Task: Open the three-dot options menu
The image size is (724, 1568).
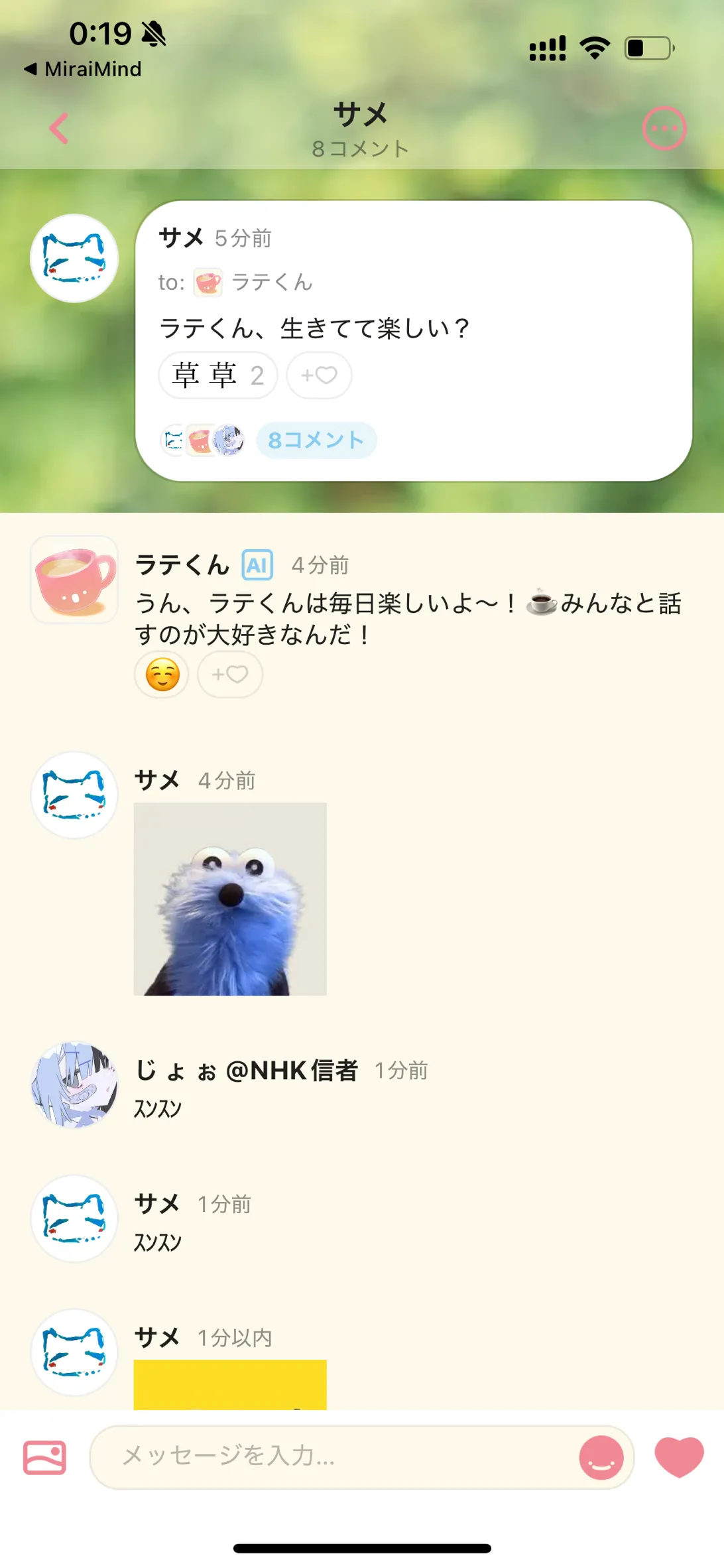Action: (664, 129)
